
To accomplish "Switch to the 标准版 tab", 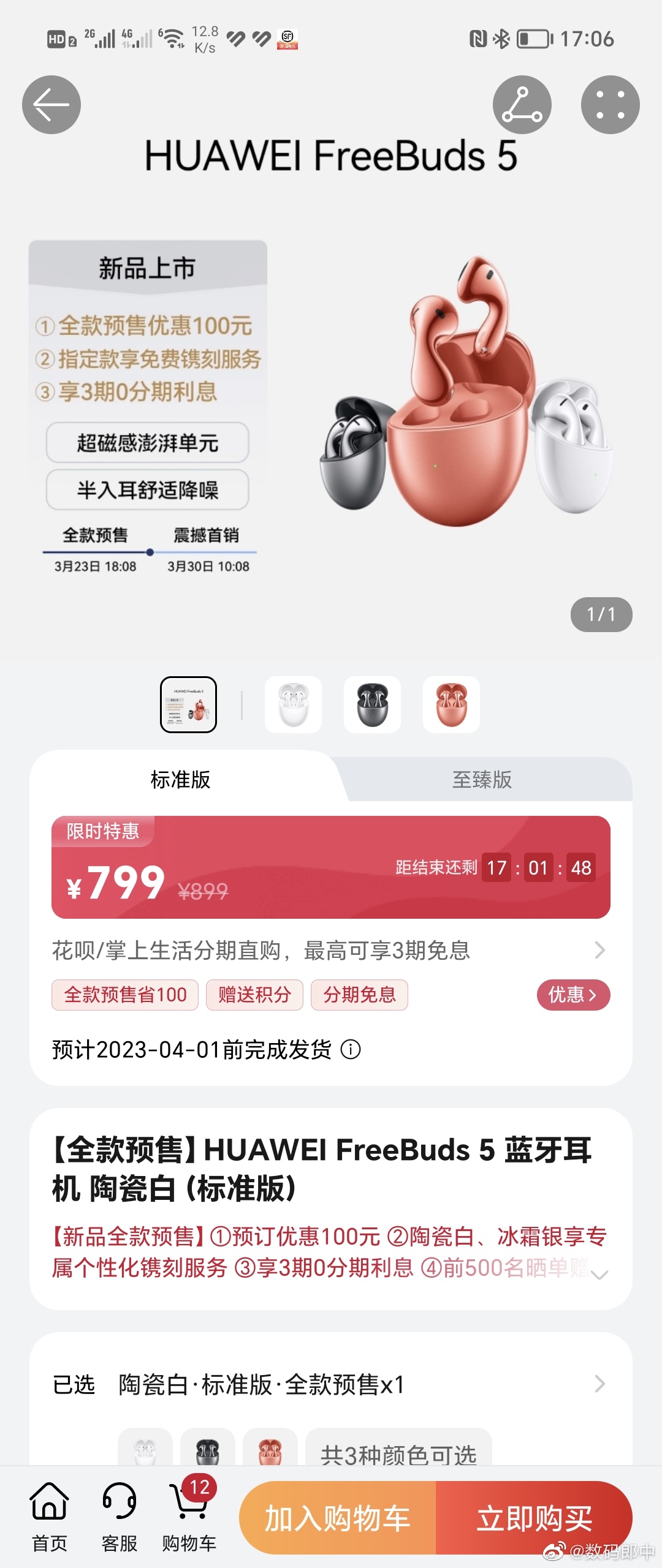I will click(x=180, y=780).
